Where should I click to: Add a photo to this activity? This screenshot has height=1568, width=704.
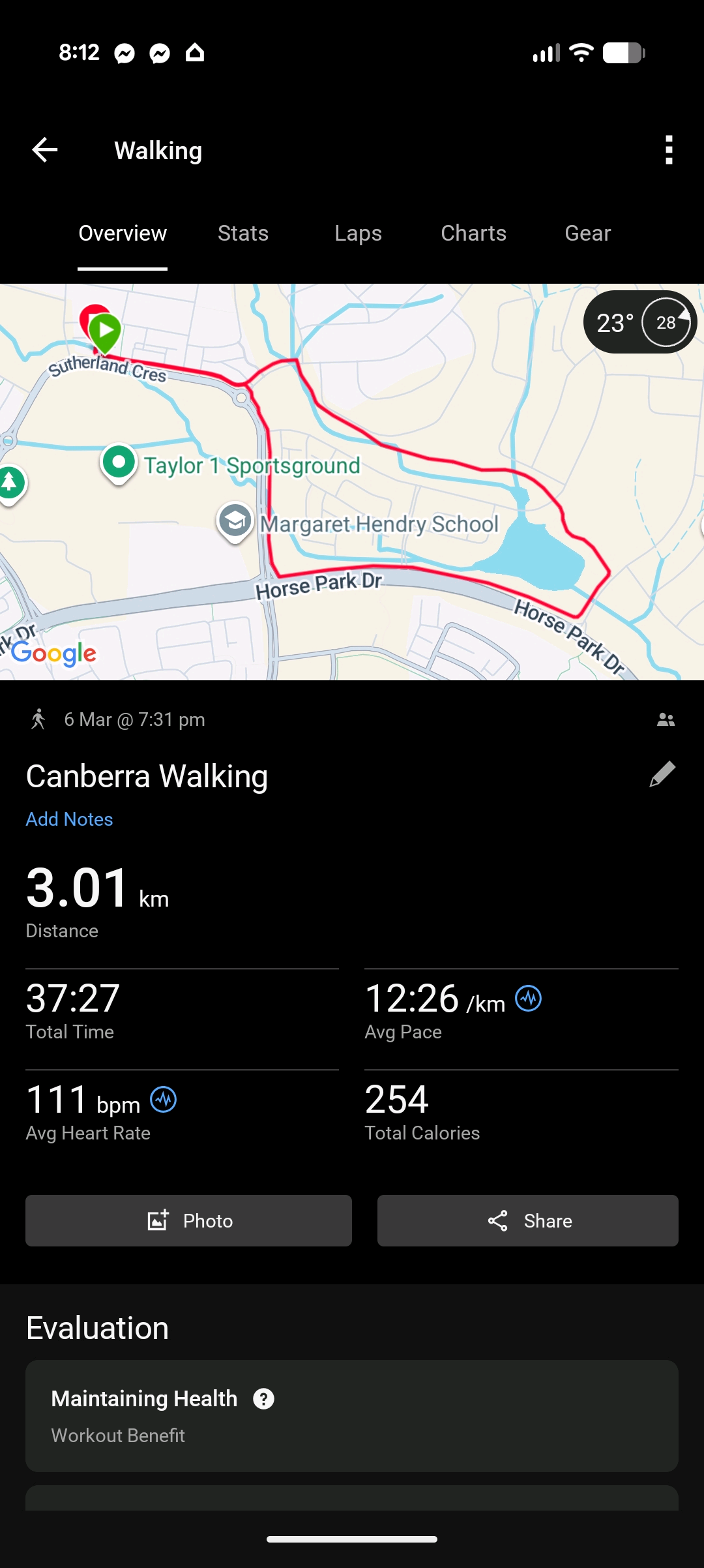(188, 1220)
